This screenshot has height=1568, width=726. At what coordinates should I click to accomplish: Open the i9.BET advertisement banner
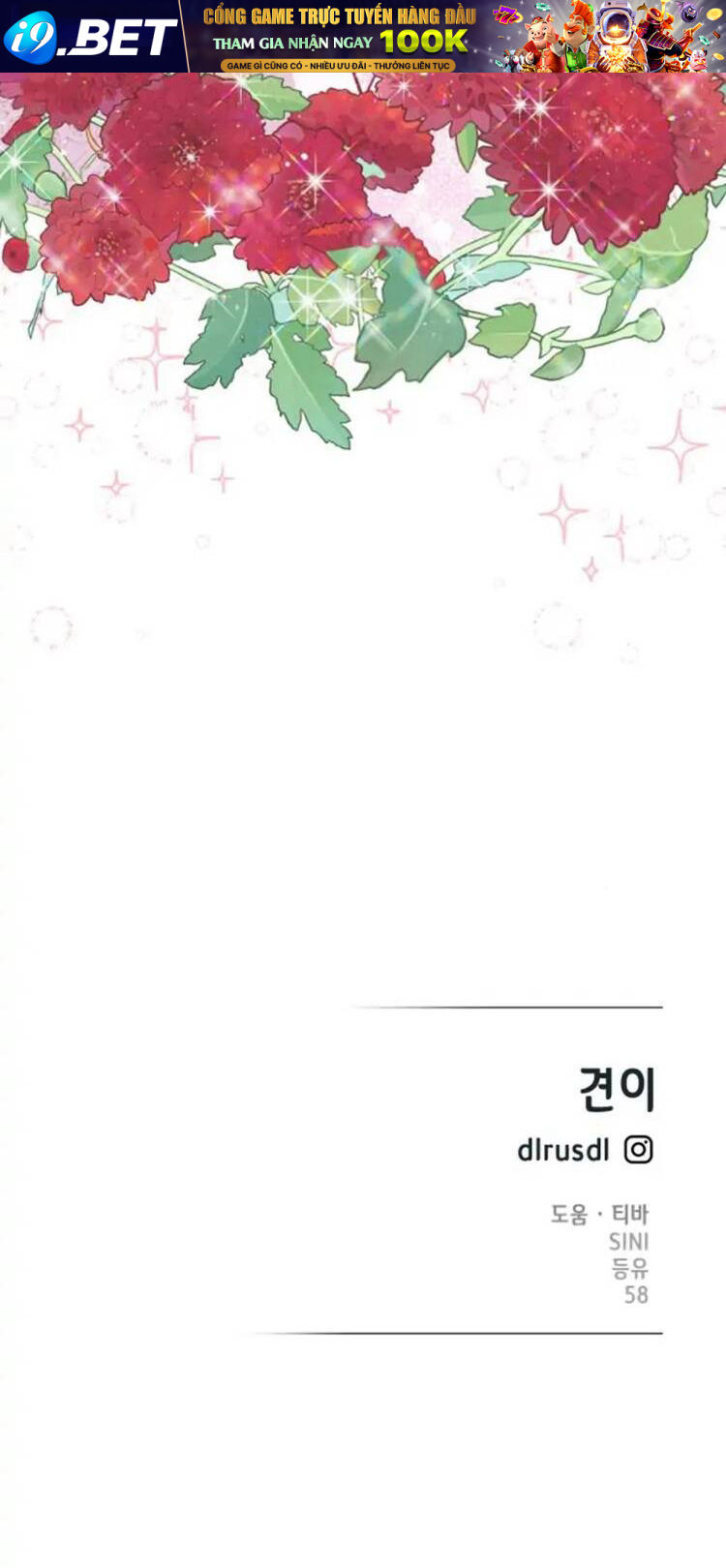click(x=363, y=37)
